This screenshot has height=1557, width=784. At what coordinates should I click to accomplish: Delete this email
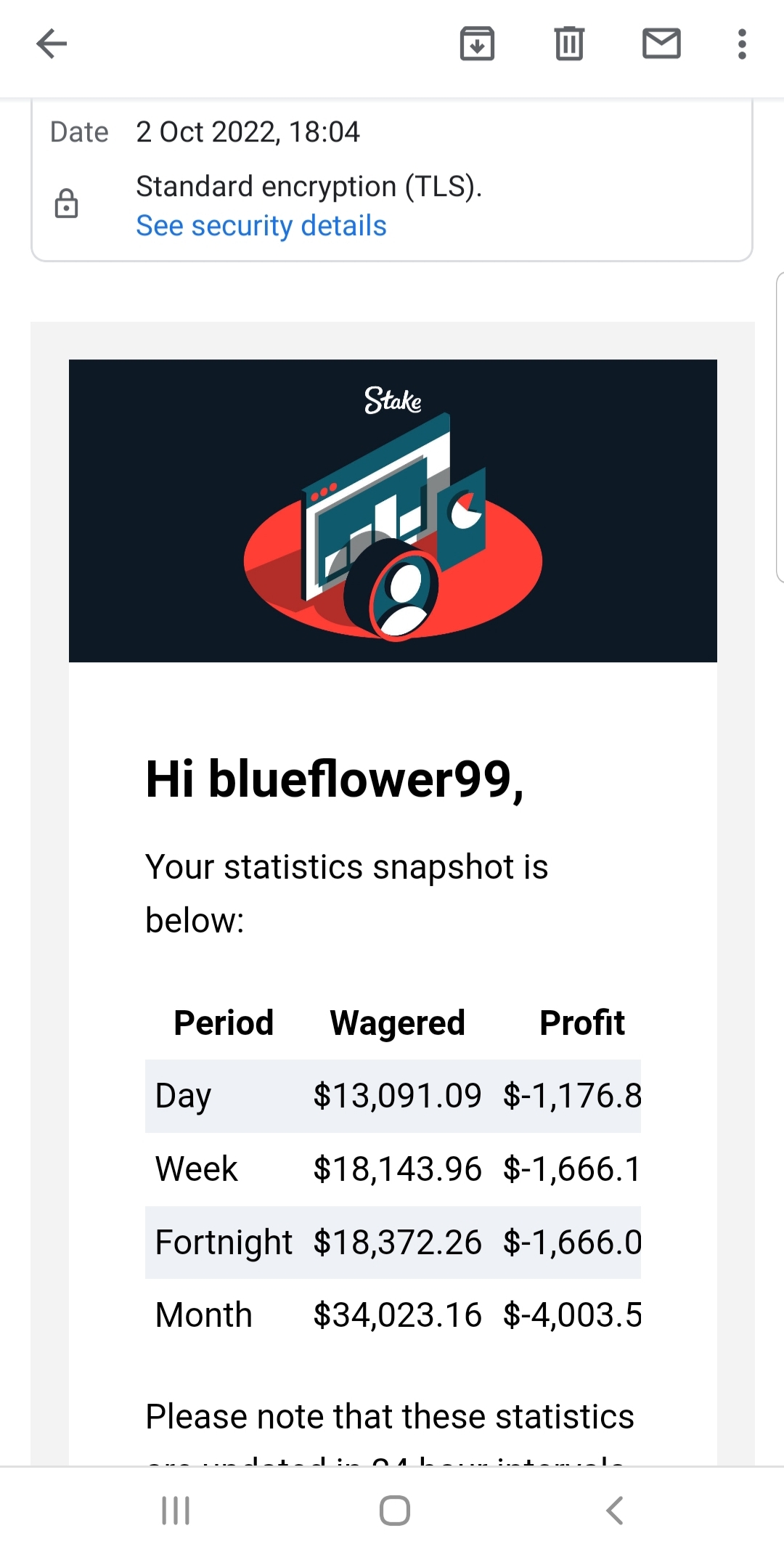click(x=569, y=44)
